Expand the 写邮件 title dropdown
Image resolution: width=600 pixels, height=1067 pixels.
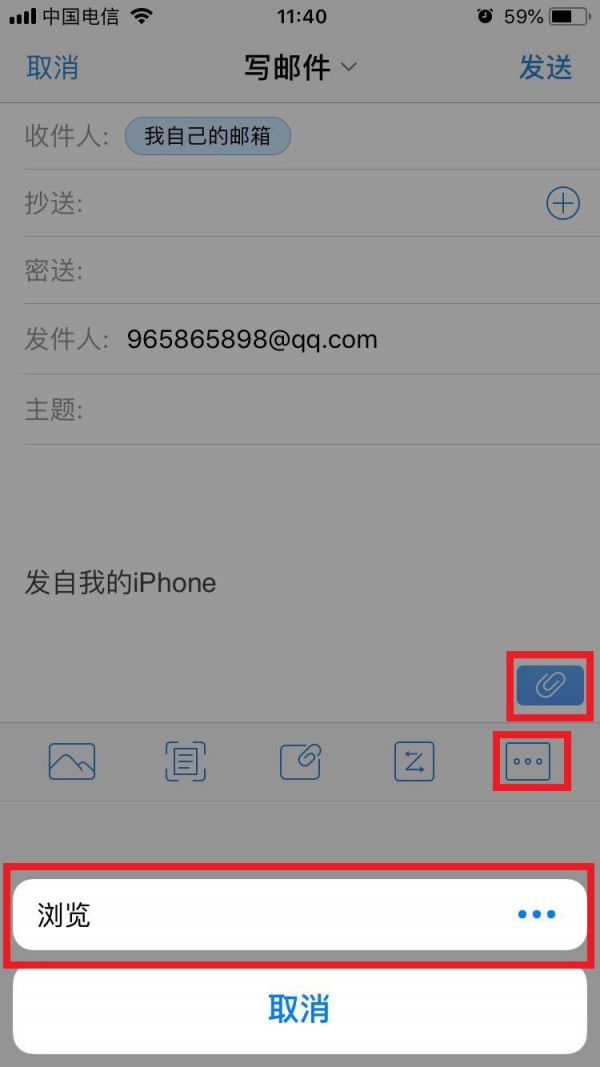[300, 68]
